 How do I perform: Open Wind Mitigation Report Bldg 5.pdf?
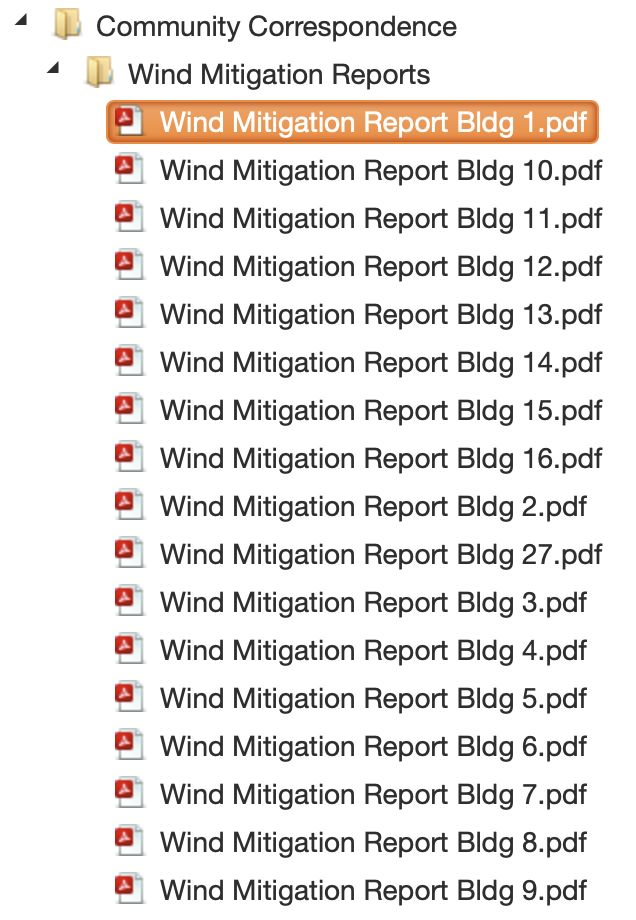point(373,698)
